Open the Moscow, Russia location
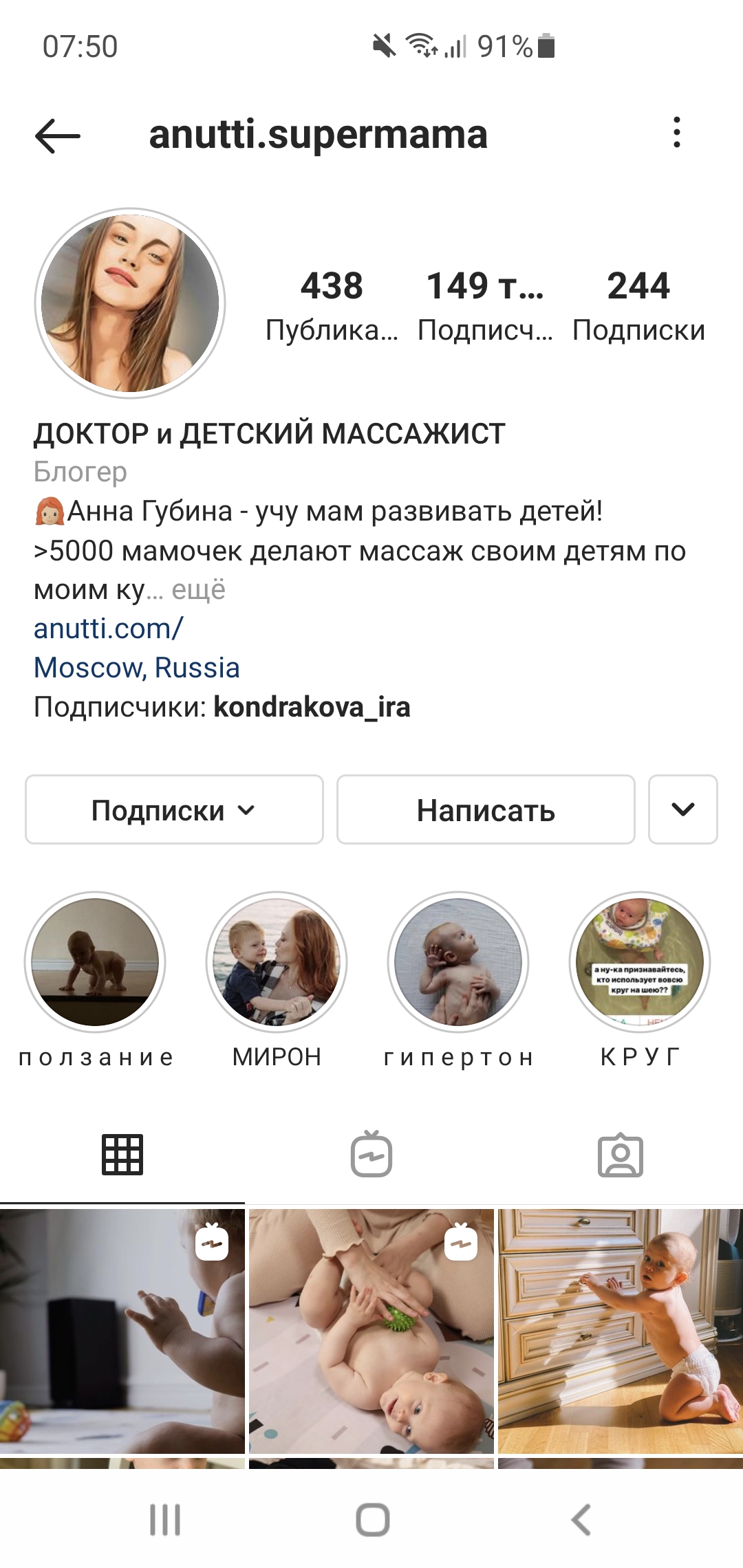Screen dimensions: 743x1568 [x=137, y=668]
